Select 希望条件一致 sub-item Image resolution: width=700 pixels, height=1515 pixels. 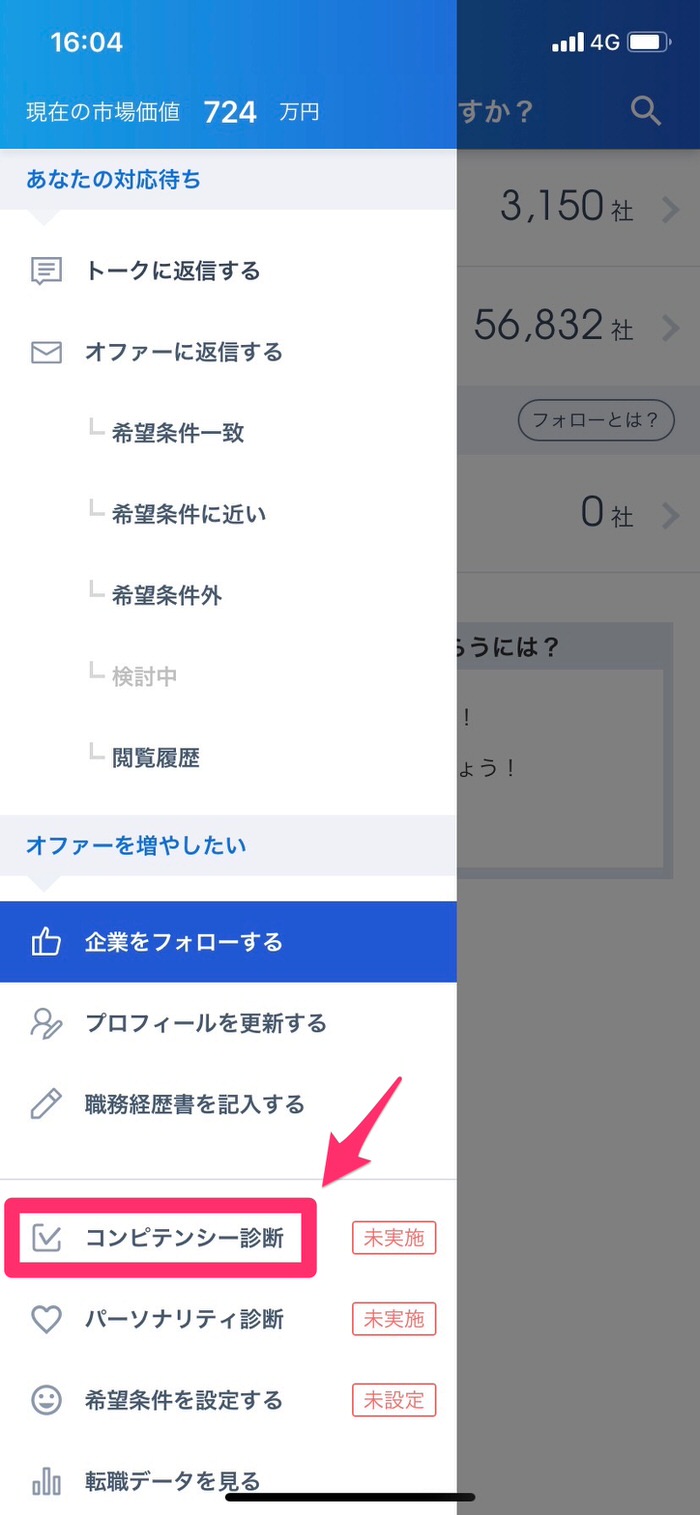(x=228, y=433)
